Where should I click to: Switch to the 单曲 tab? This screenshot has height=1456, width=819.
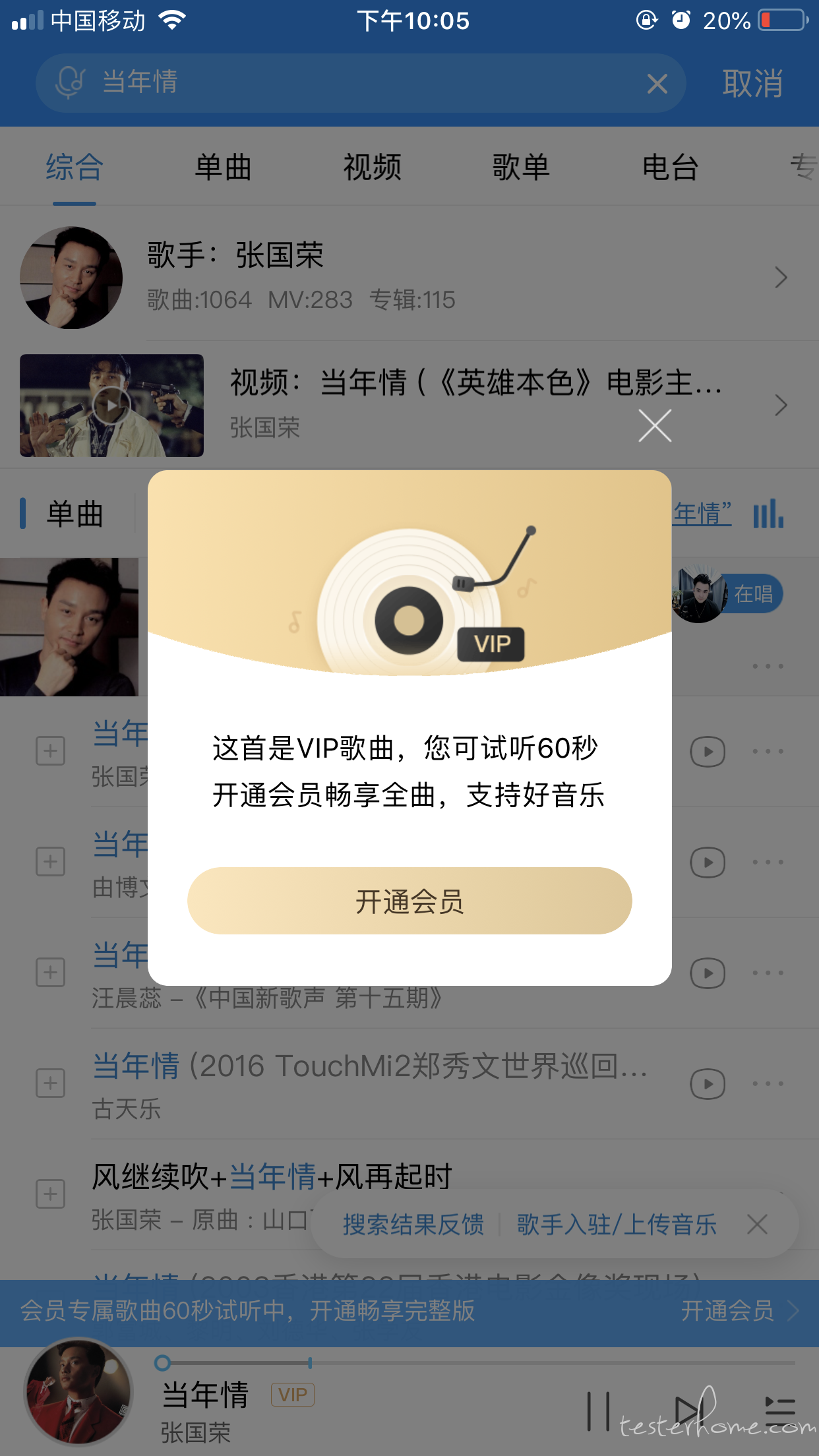[223, 167]
